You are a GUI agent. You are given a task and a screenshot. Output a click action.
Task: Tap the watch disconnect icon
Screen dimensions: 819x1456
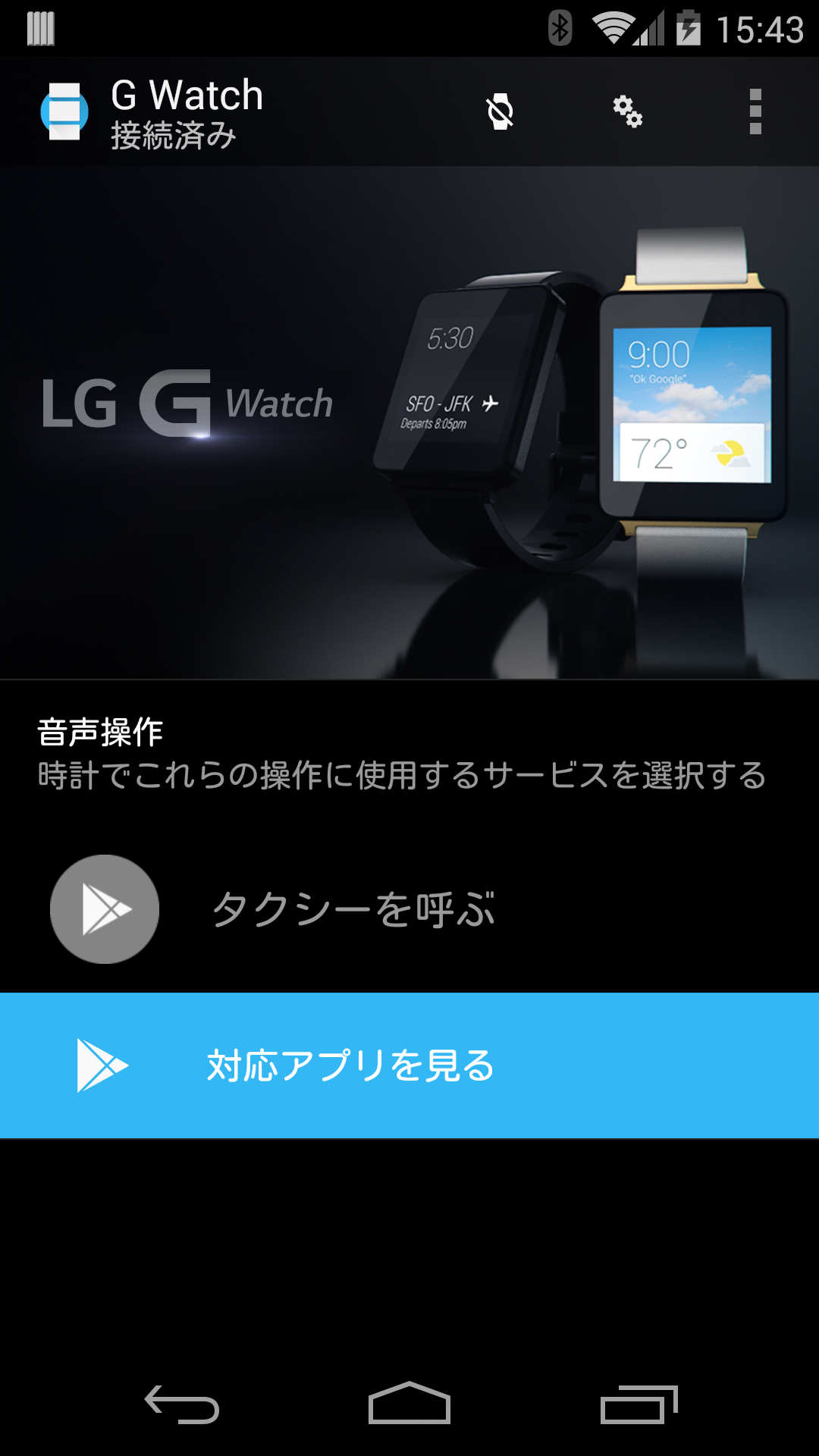click(x=500, y=112)
